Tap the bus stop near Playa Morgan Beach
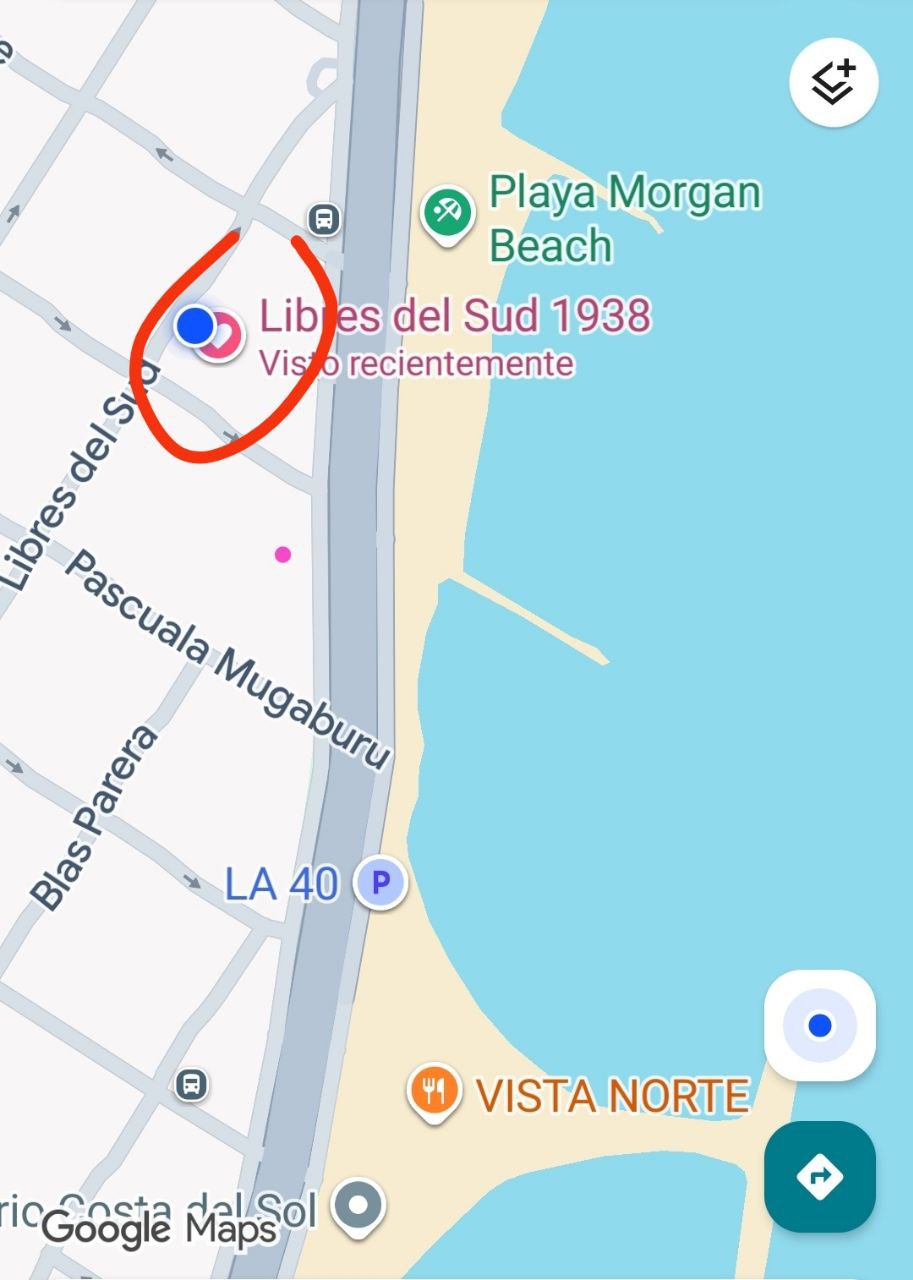913x1280 pixels. 323,218
